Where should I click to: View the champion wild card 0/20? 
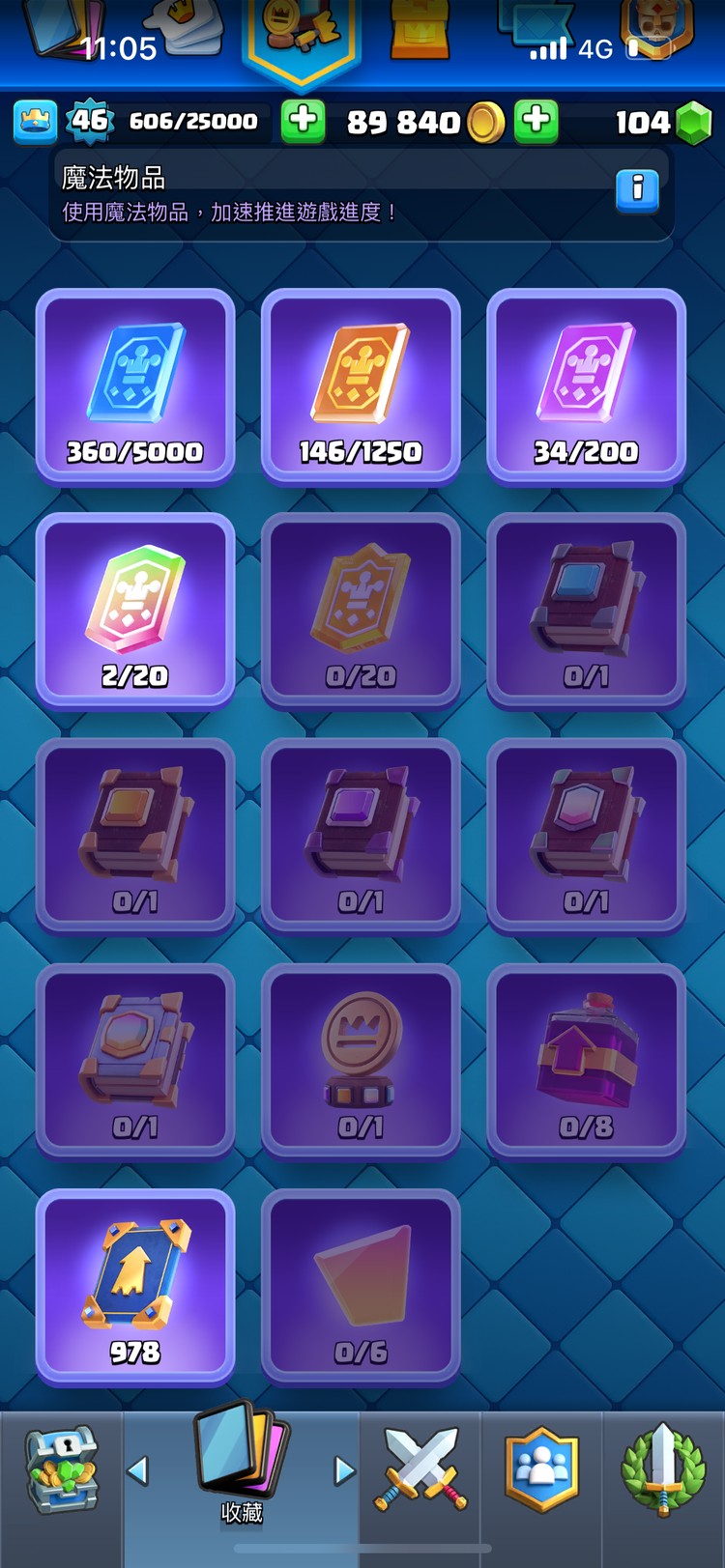[361, 611]
